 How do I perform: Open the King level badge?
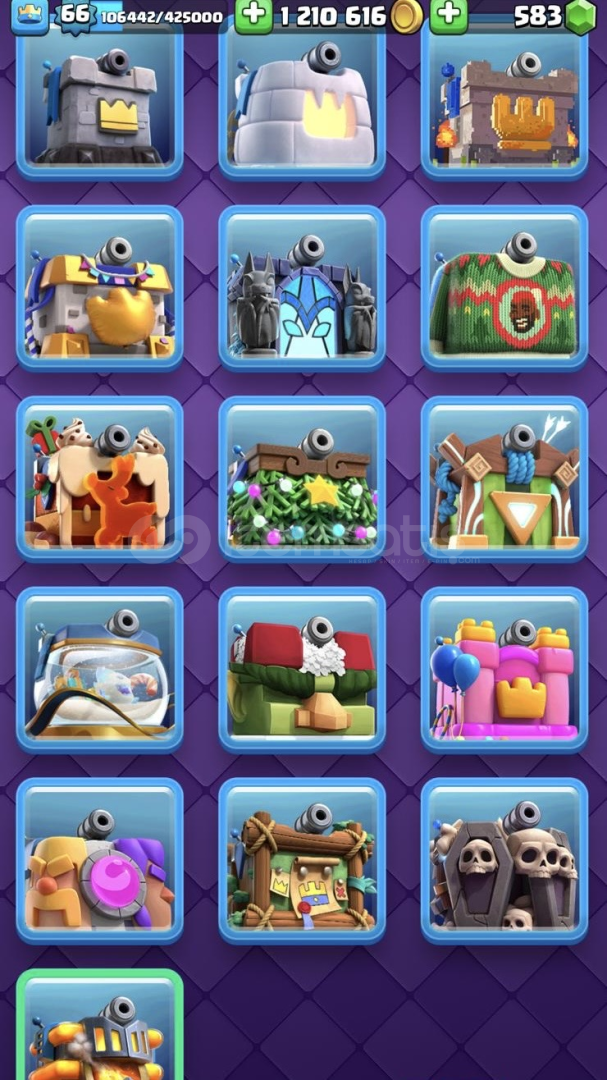point(74,15)
